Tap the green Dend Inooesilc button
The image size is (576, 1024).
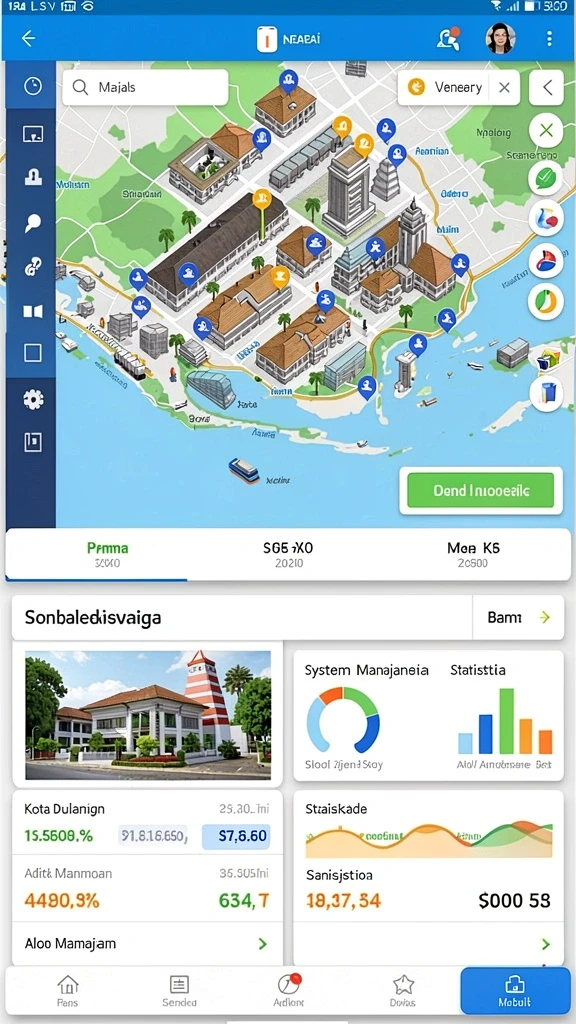[x=481, y=490]
